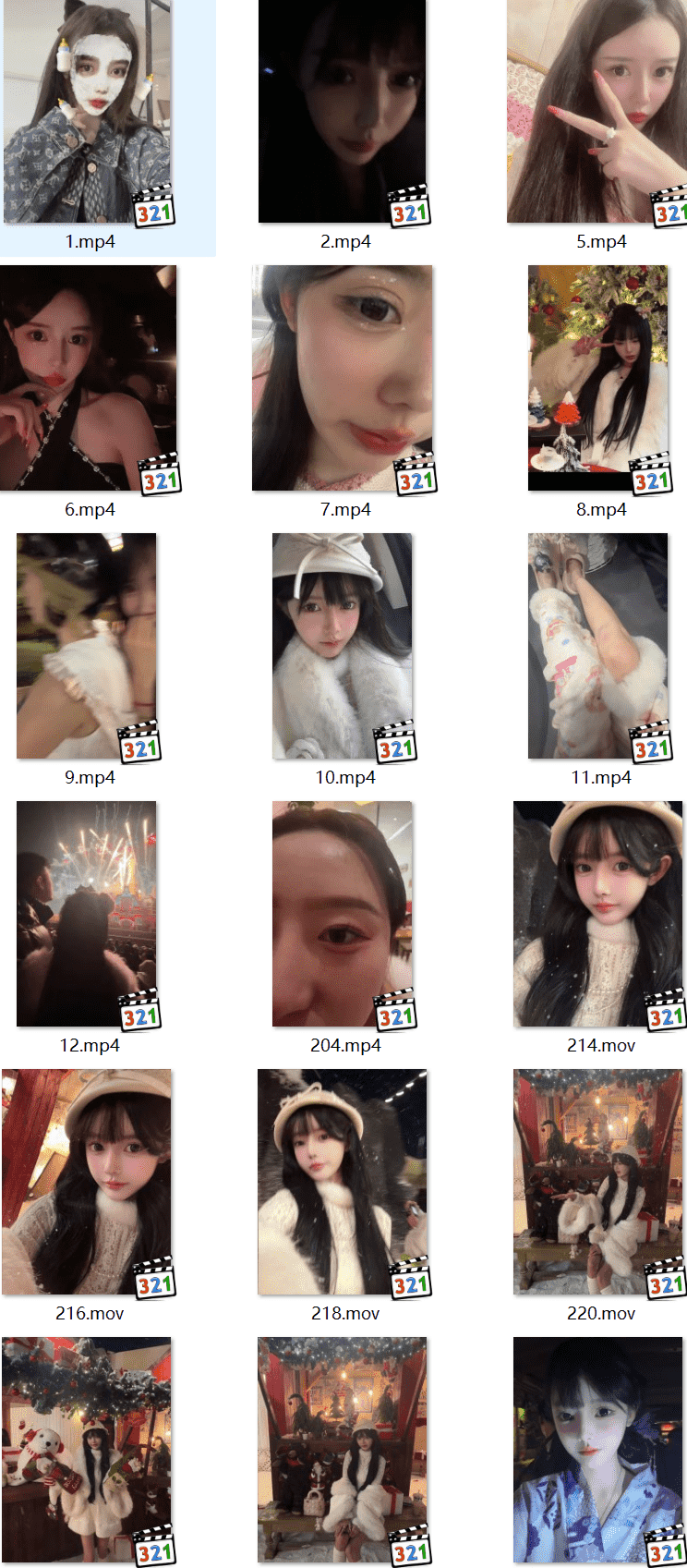Image resolution: width=687 pixels, height=1568 pixels.
Task: Choose the 8.mp4 video thumbnail
Action: point(597,379)
